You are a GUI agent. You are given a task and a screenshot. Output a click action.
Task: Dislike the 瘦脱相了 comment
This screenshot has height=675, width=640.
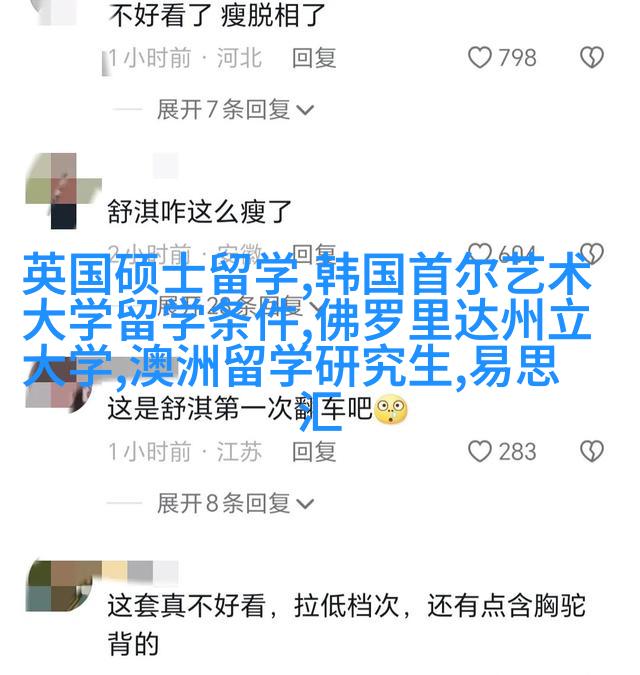coord(592,58)
